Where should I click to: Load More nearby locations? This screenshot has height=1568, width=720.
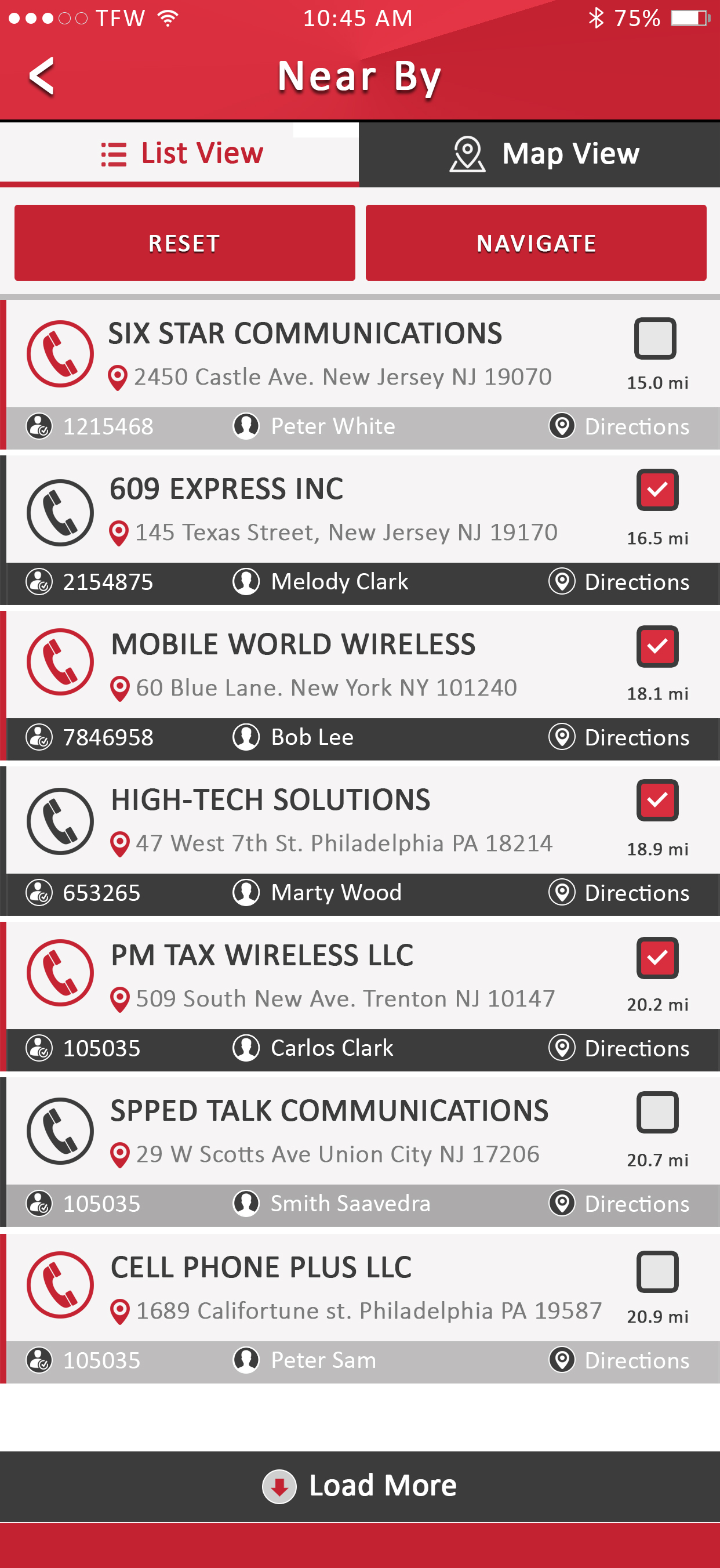pos(360,1485)
